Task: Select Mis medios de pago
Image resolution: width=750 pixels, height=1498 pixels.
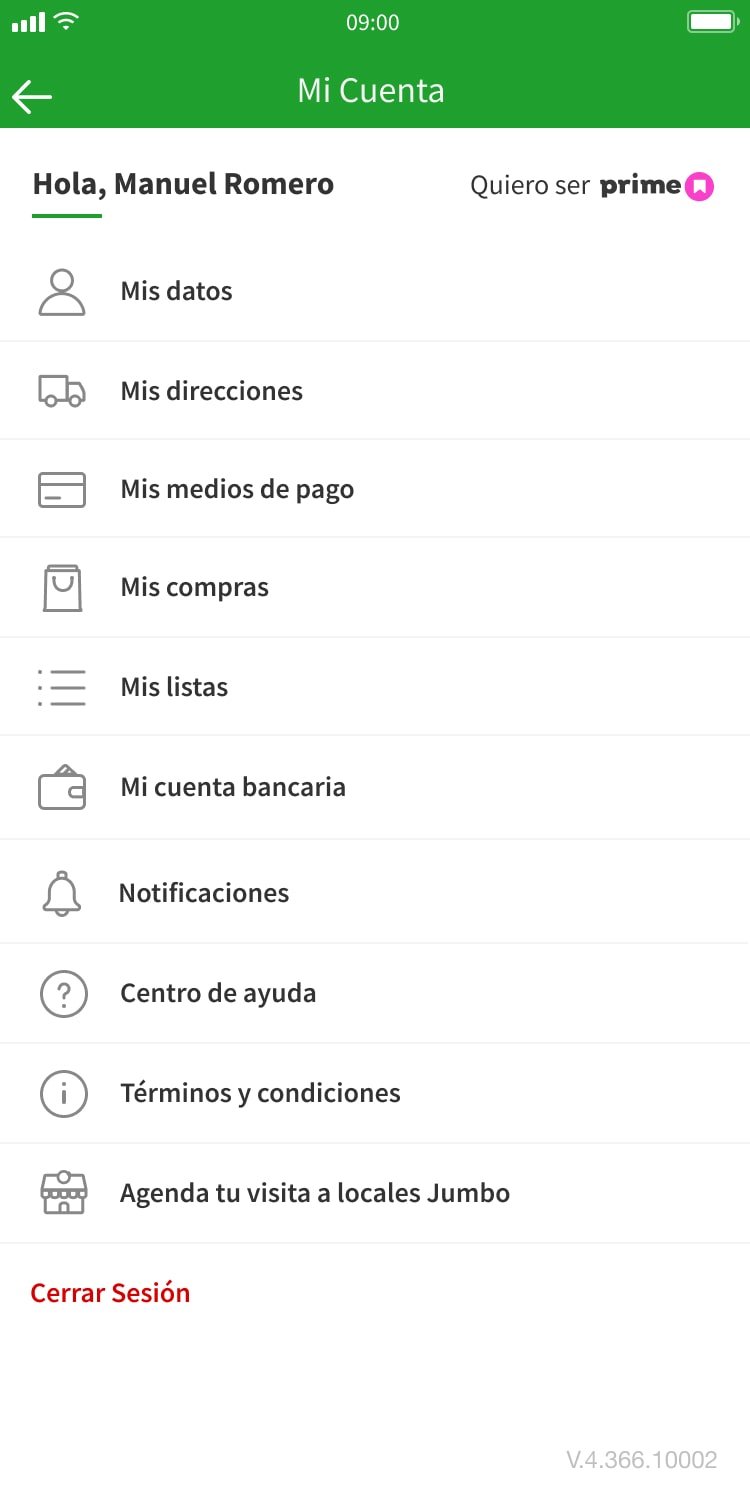Action: coord(237,489)
